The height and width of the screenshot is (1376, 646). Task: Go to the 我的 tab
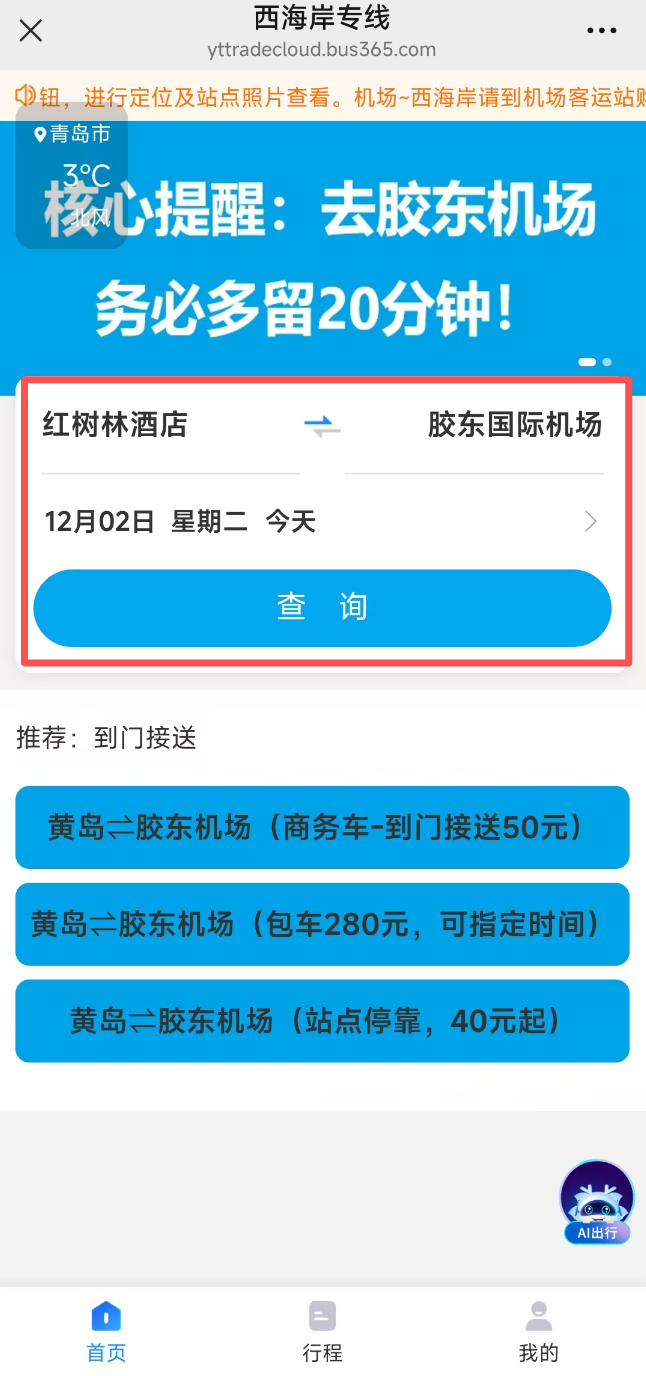(x=538, y=1331)
